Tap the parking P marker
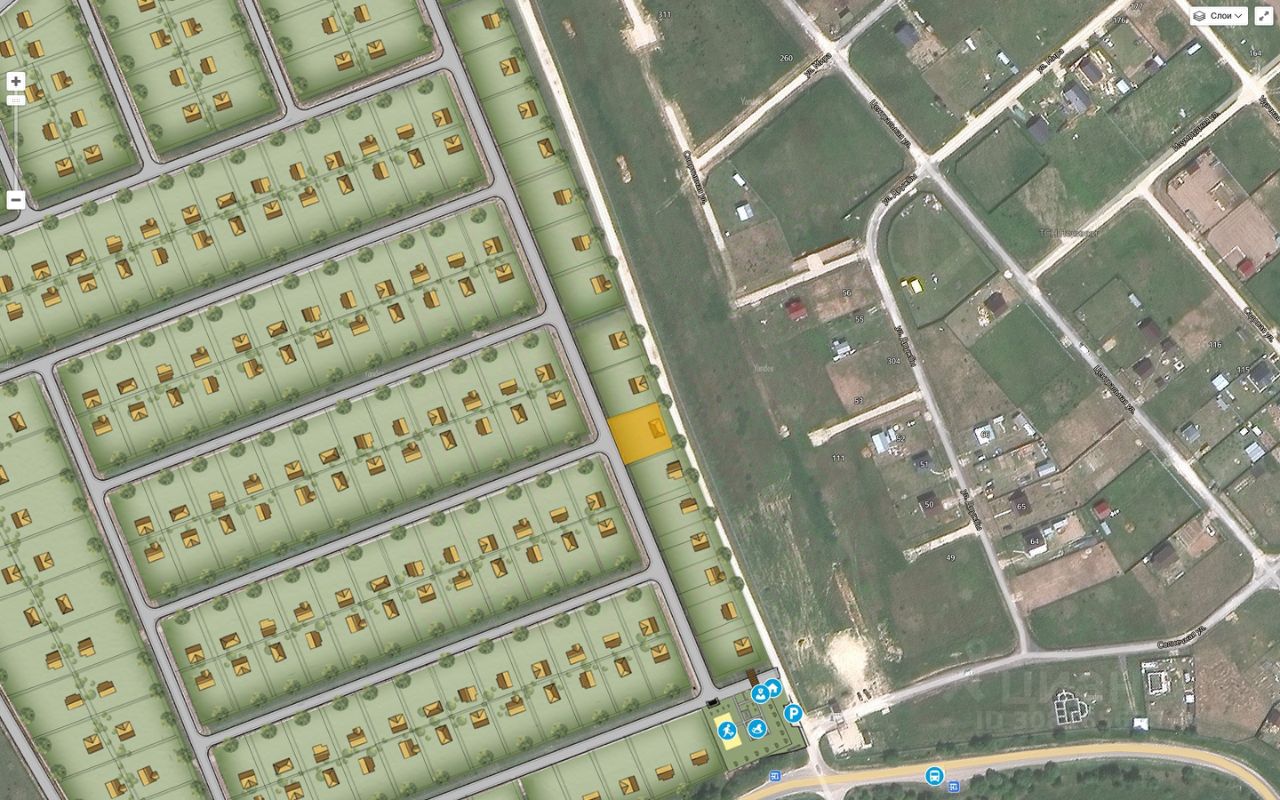1280x800 pixels. click(x=793, y=713)
